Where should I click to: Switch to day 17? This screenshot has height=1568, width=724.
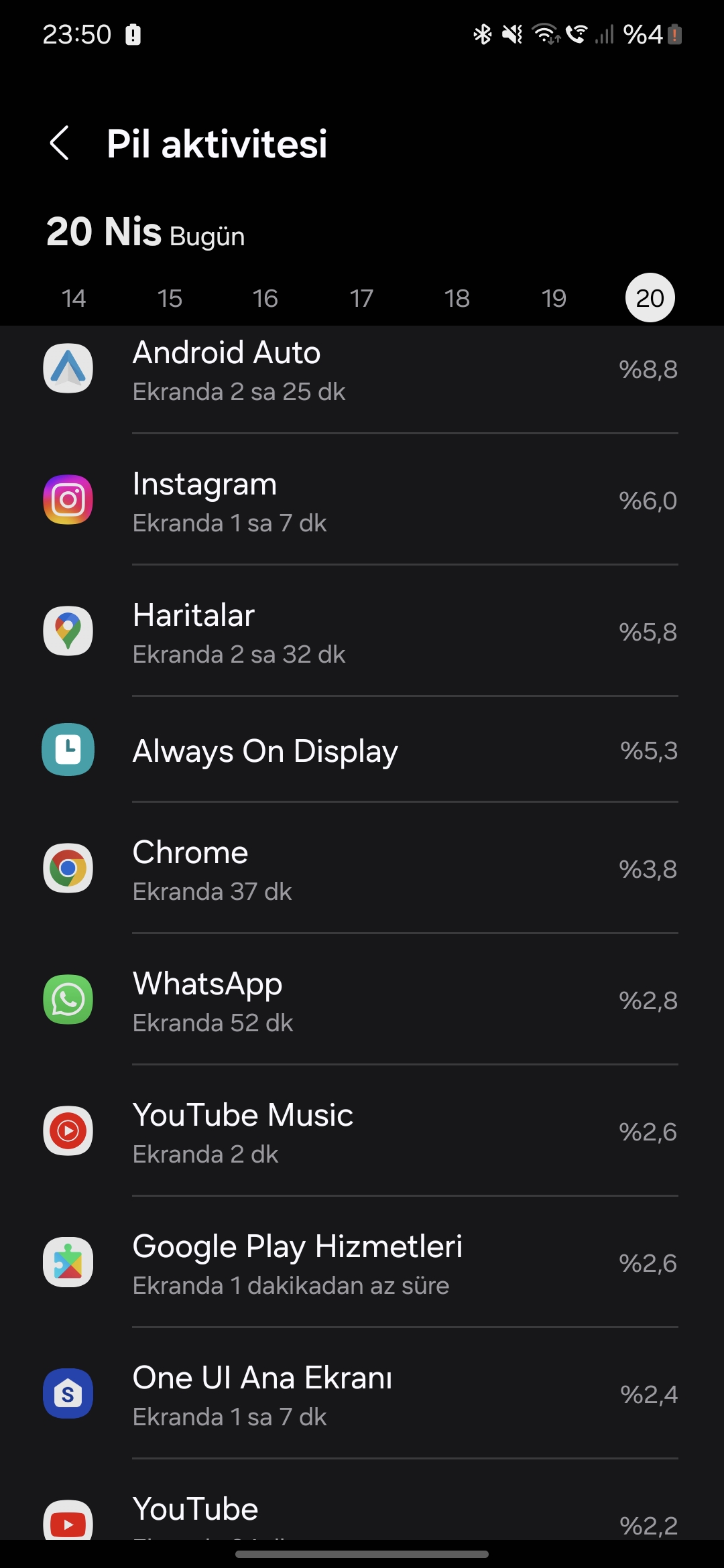pos(361,298)
